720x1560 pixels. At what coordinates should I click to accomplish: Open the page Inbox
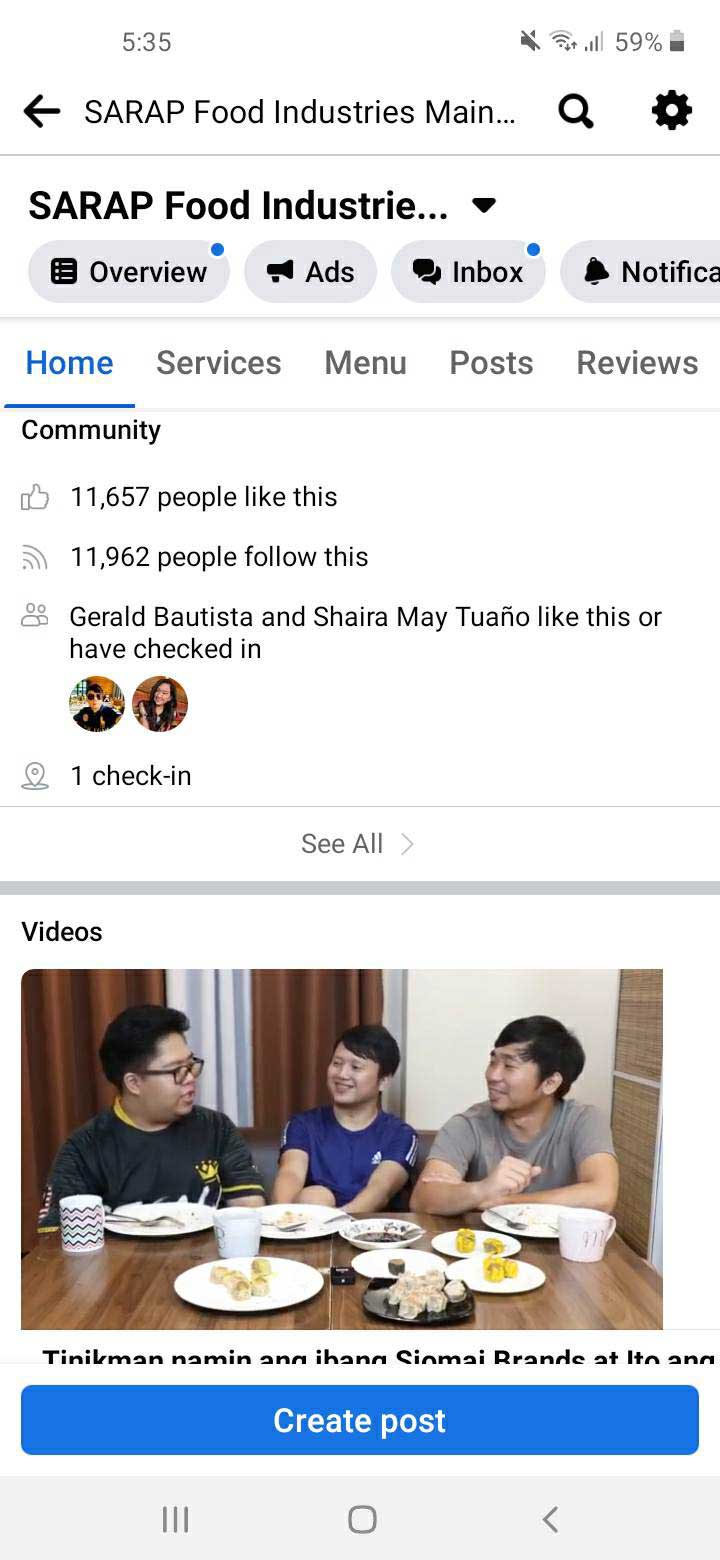pyautogui.click(x=468, y=272)
